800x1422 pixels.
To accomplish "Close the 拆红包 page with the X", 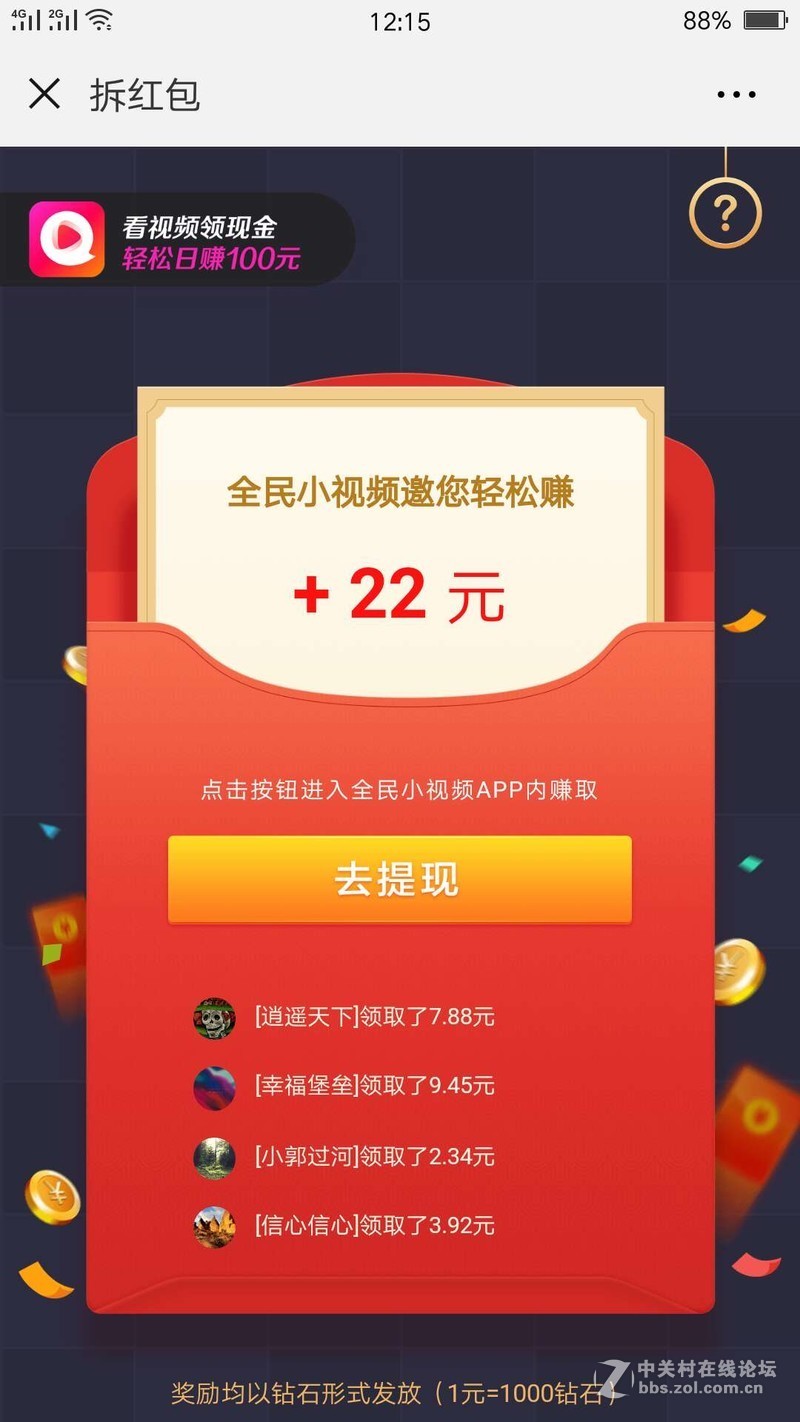I will coord(45,94).
